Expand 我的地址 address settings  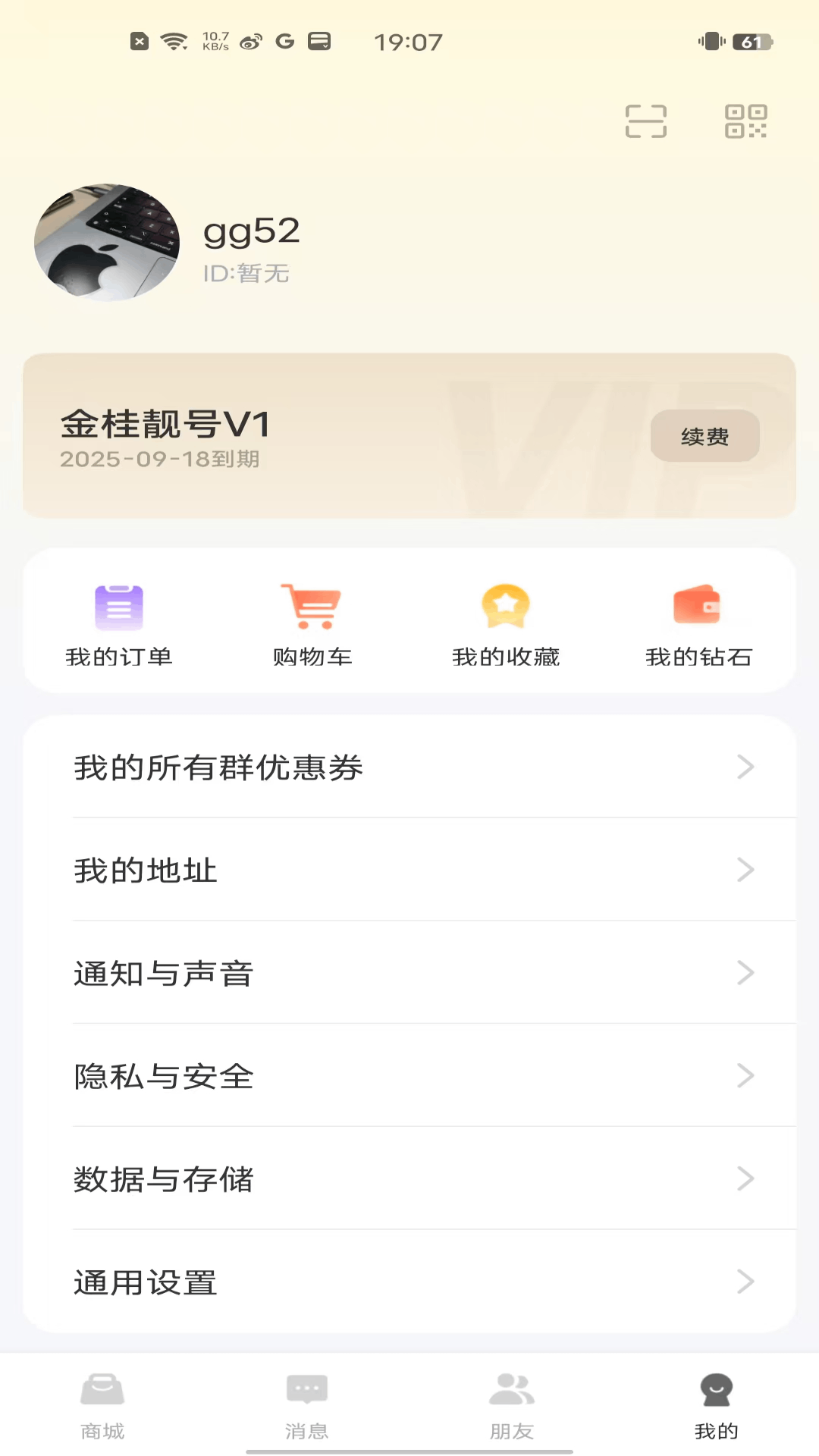pos(409,871)
